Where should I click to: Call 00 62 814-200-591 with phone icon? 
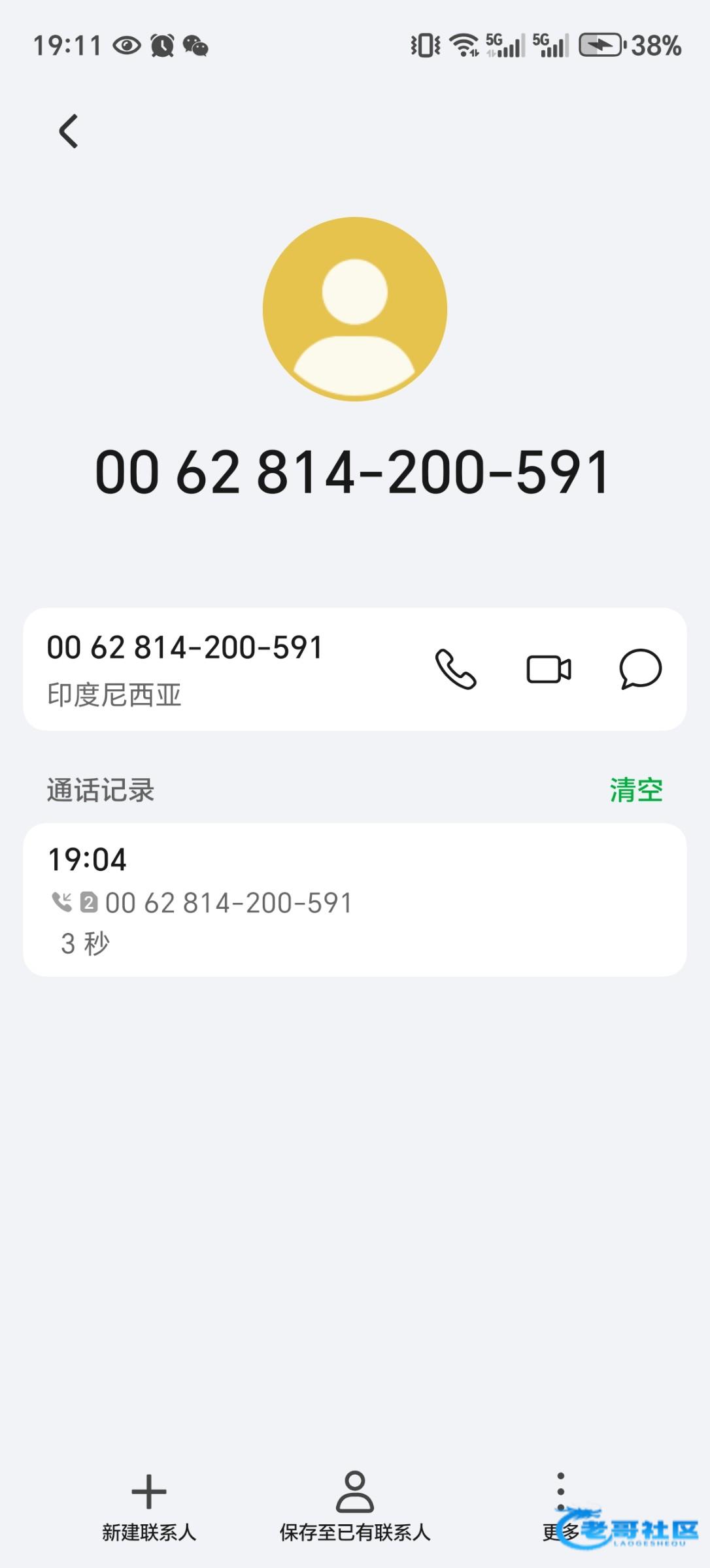(x=456, y=669)
